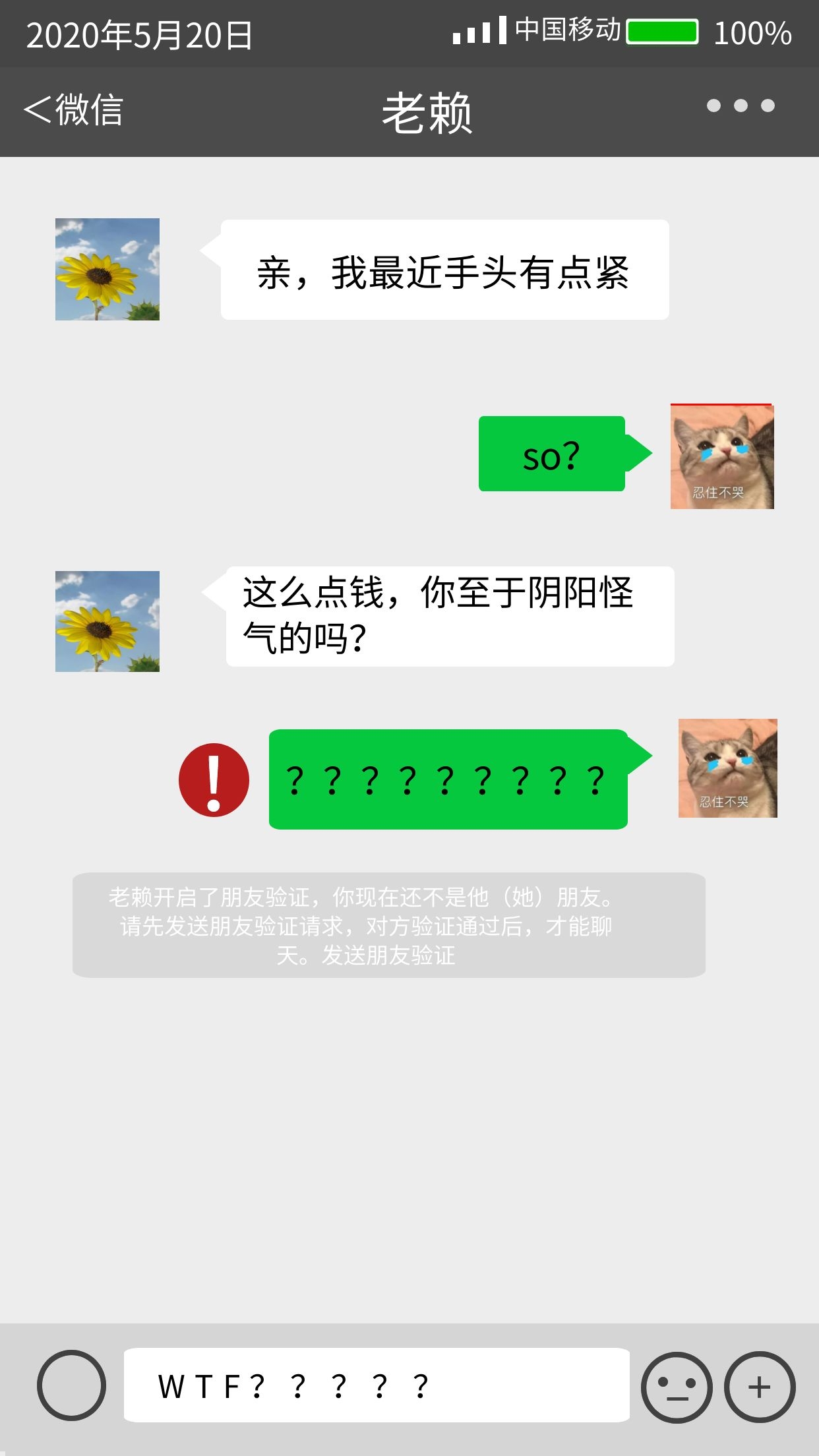Tap the 中国移动 carrier label

pyautogui.click(x=567, y=30)
